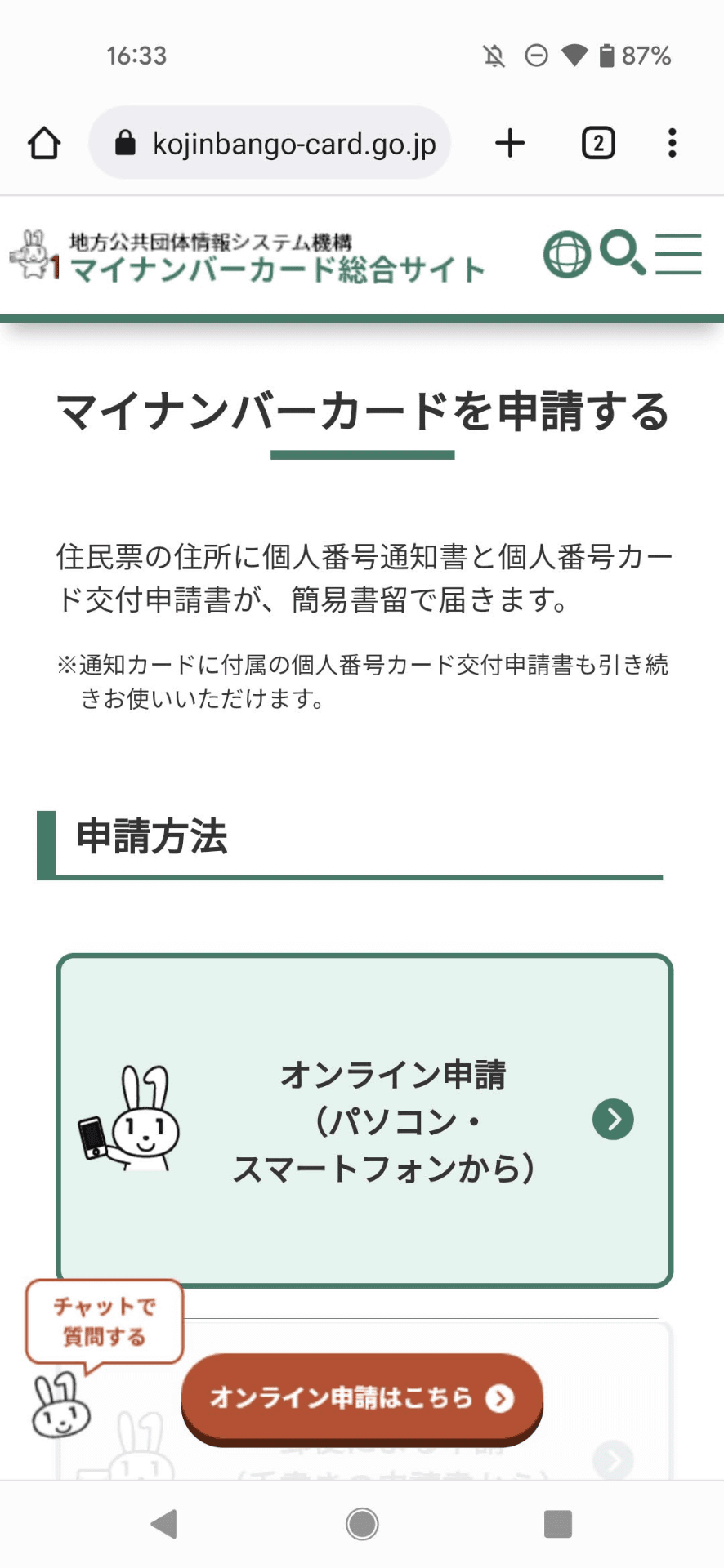Image resolution: width=724 pixels, height=1568 pixels.
Task: Open recent apps with the square button
Action: 557,1524
